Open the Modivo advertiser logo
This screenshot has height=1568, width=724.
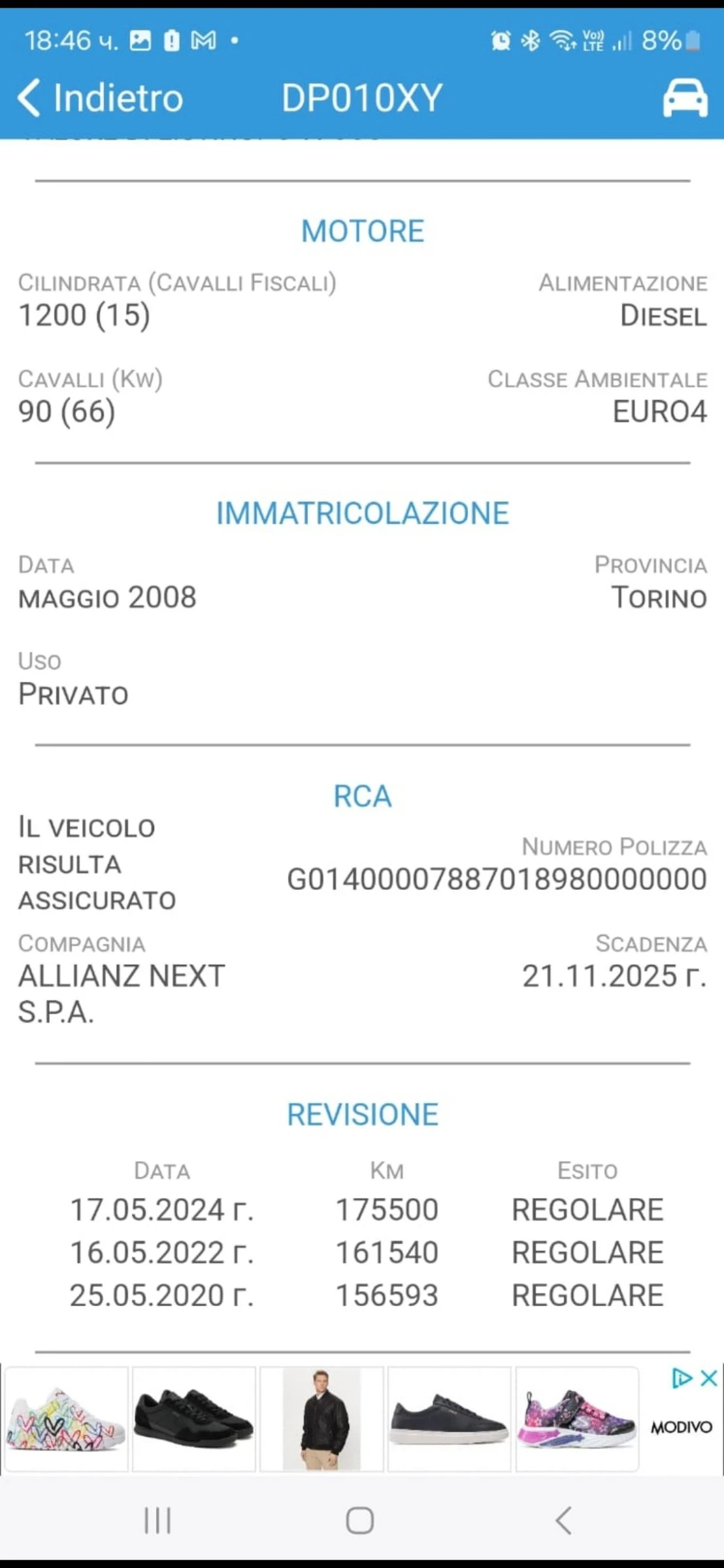pyautogui.click(x=681, y=1427)
